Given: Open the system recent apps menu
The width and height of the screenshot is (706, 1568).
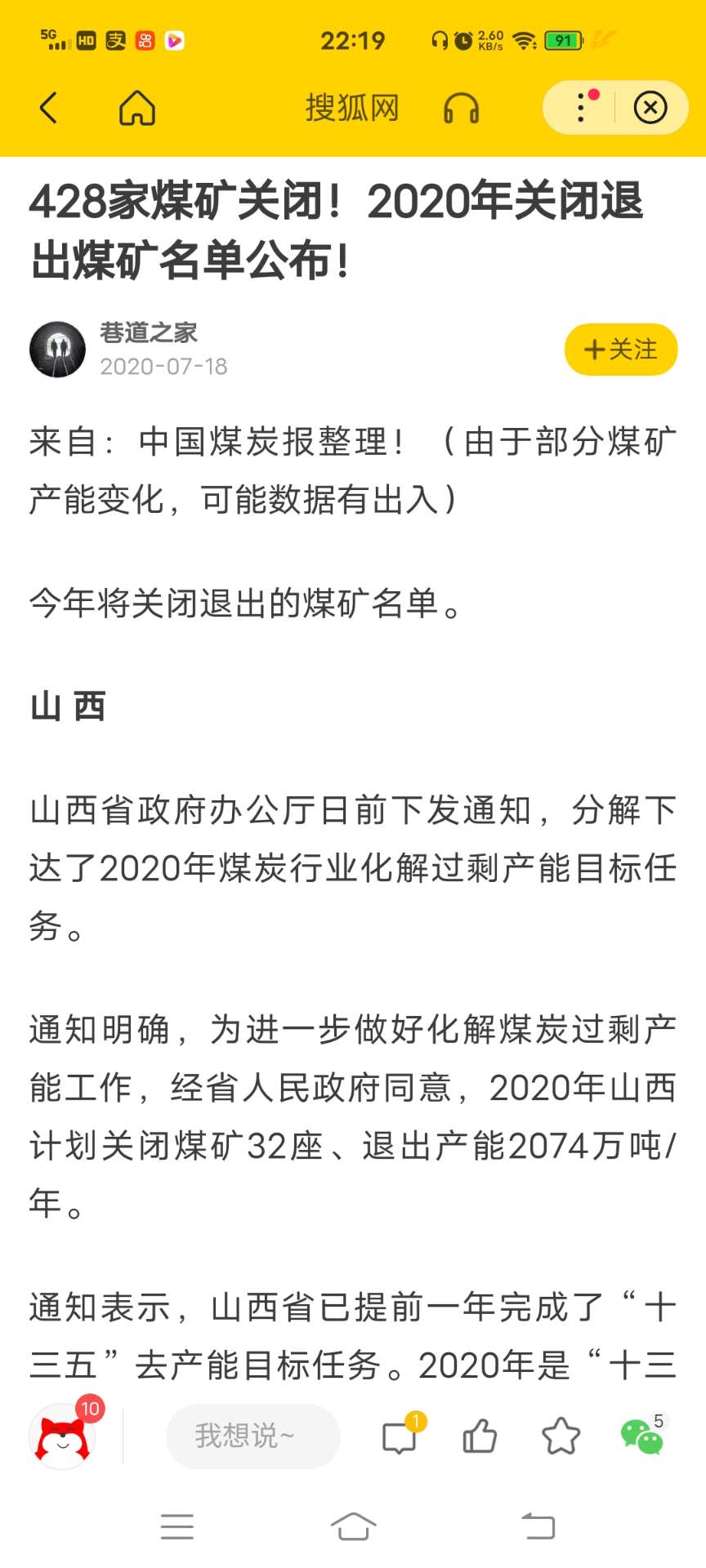Looking at the screenshot, I should tap(177, 1526).
